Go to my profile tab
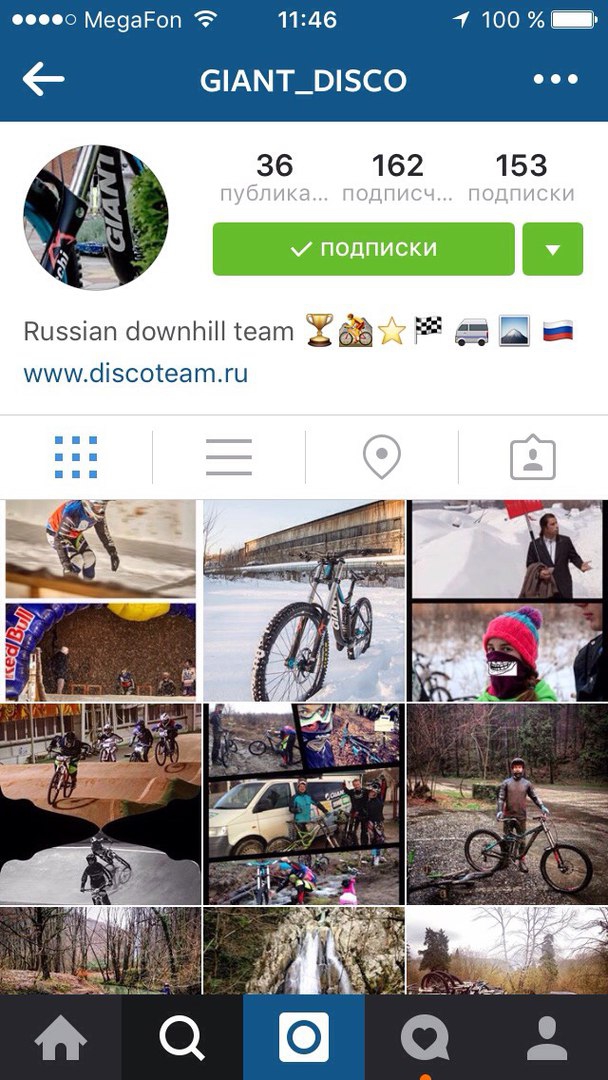 pos(547,1040)
